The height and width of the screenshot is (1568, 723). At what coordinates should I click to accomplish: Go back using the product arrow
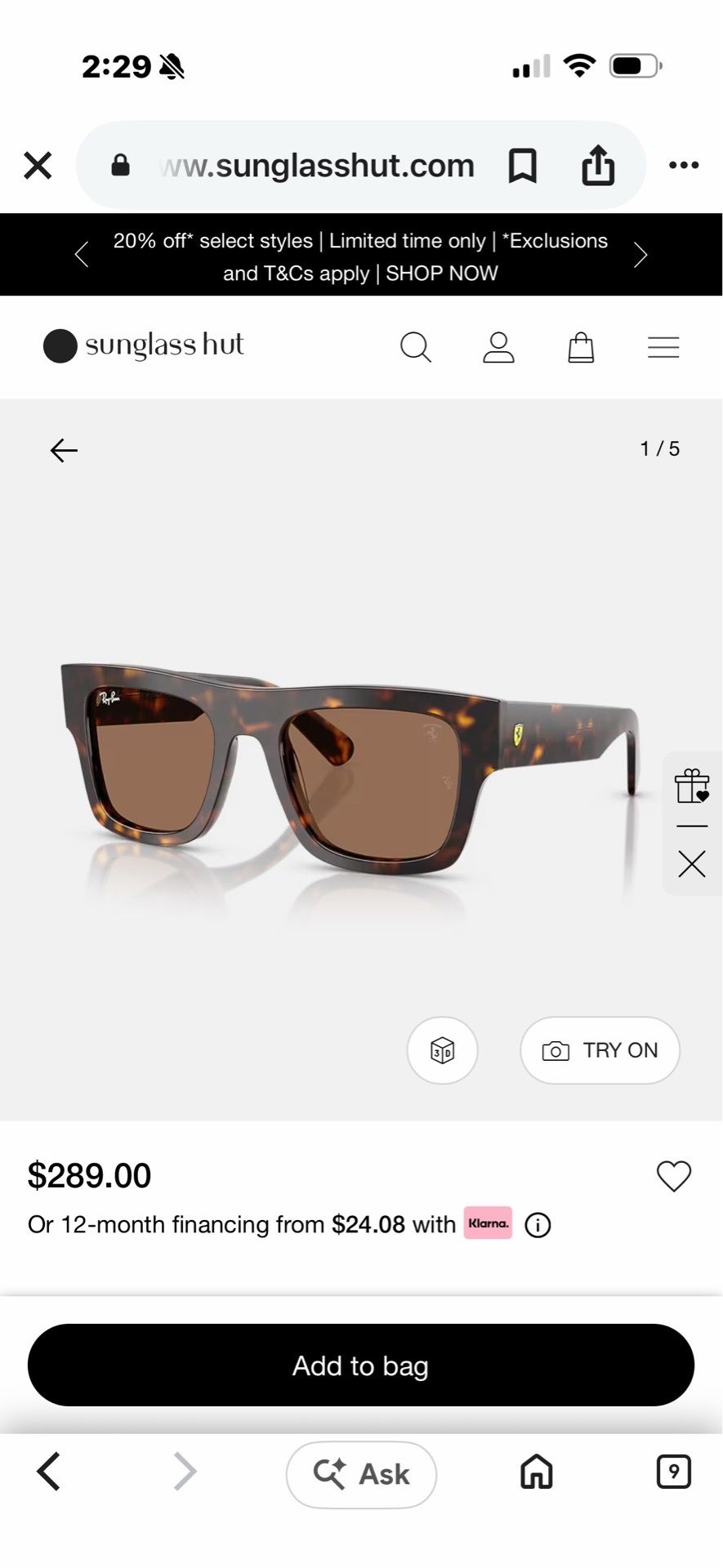tap(64, 450)
